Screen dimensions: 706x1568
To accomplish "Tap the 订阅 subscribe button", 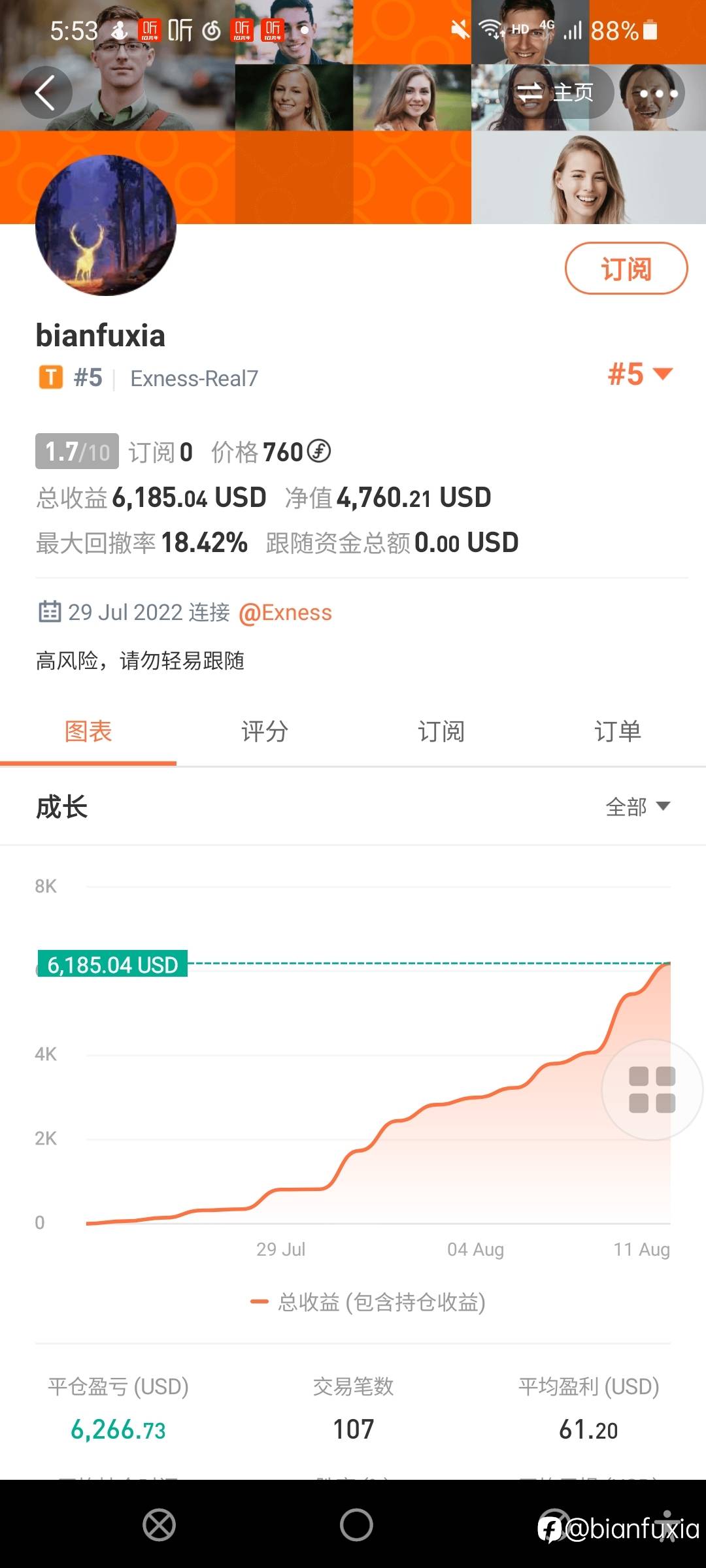I will [626, 269].
